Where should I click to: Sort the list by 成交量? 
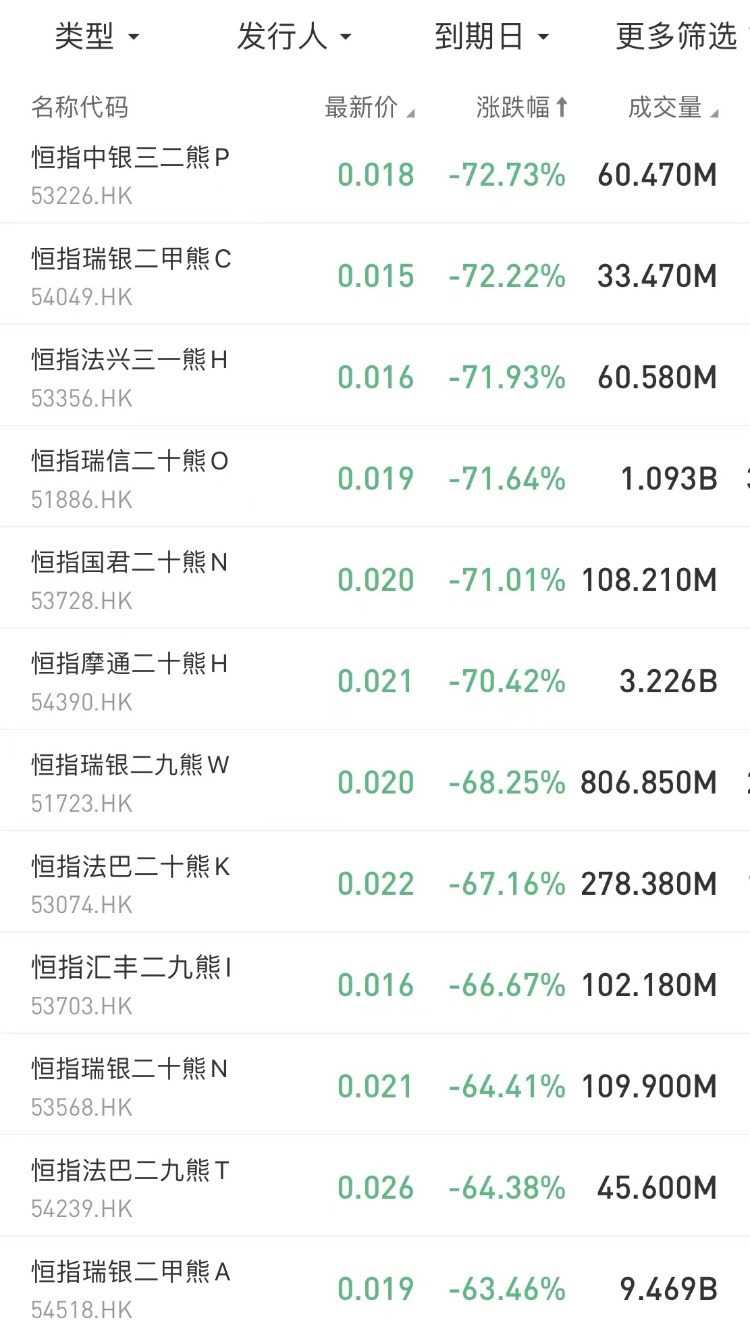(x=672, y=108)
